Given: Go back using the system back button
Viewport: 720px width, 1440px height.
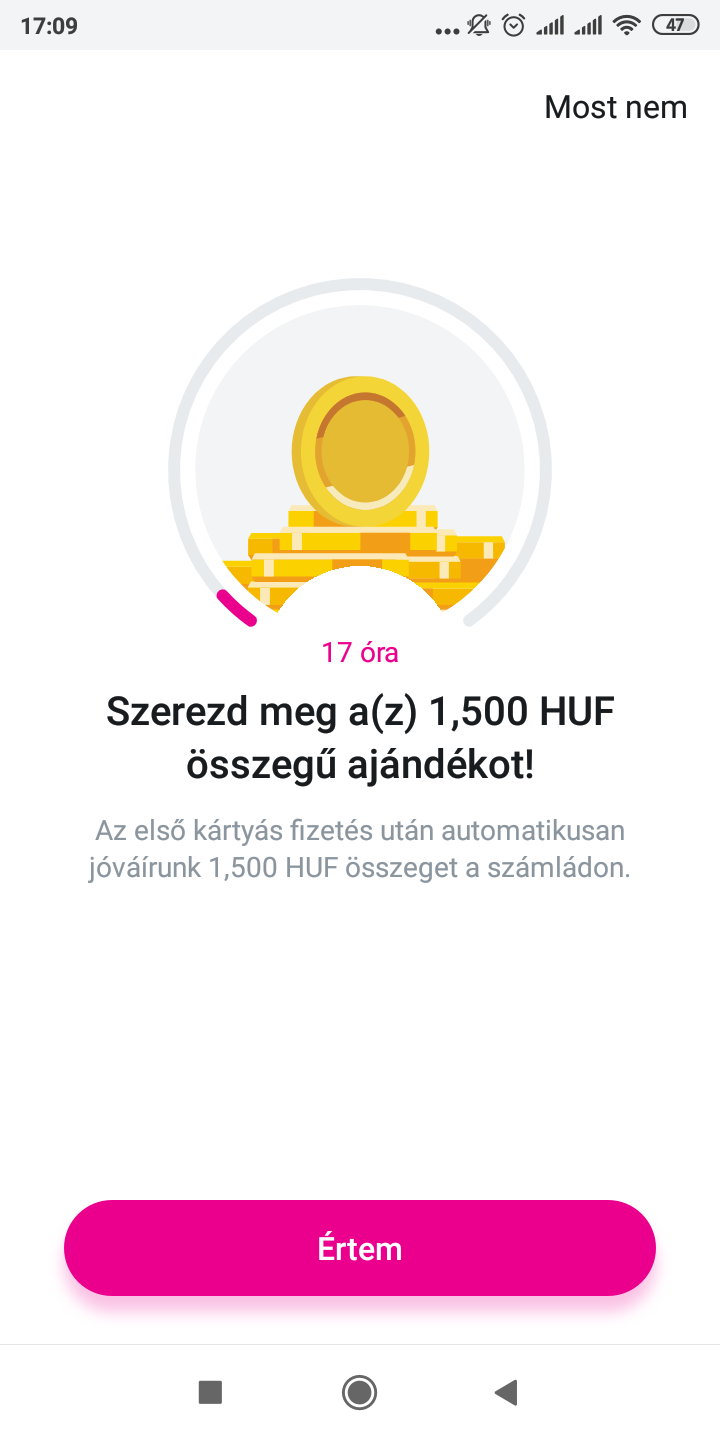Looking at the screenshot, I should click(506, 1392).
